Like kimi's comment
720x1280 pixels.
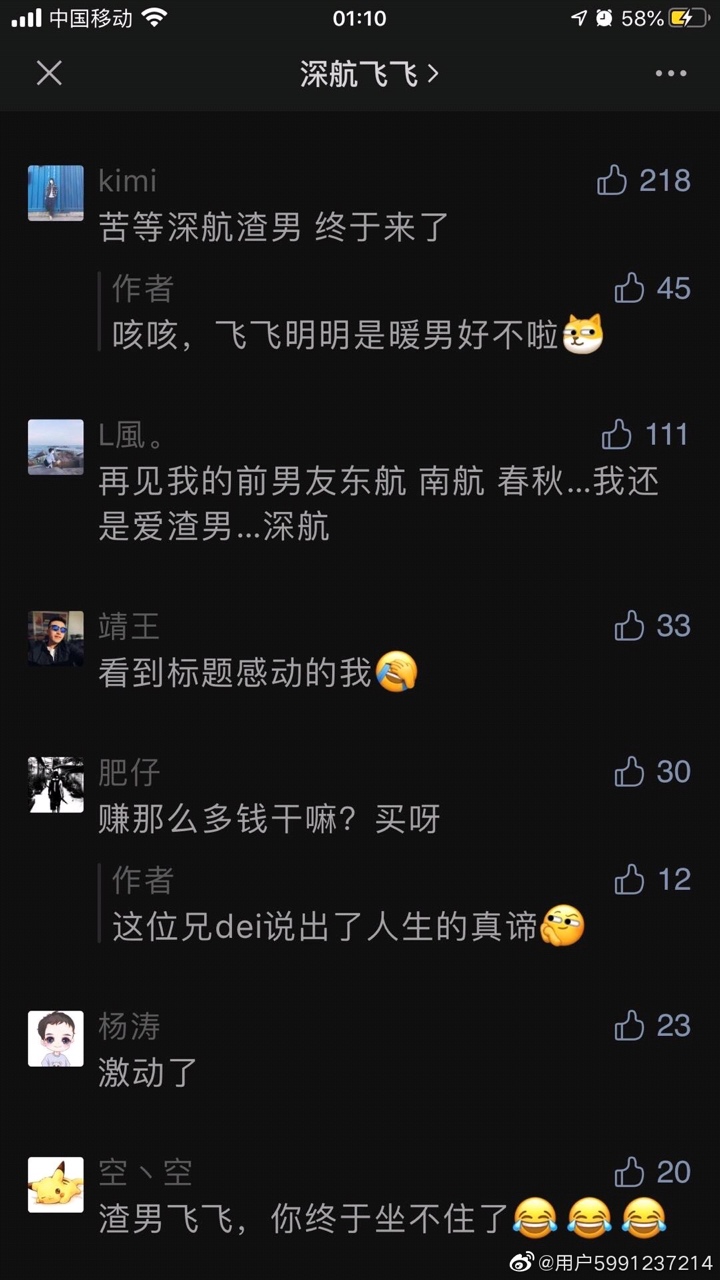(x=613, y=181)
